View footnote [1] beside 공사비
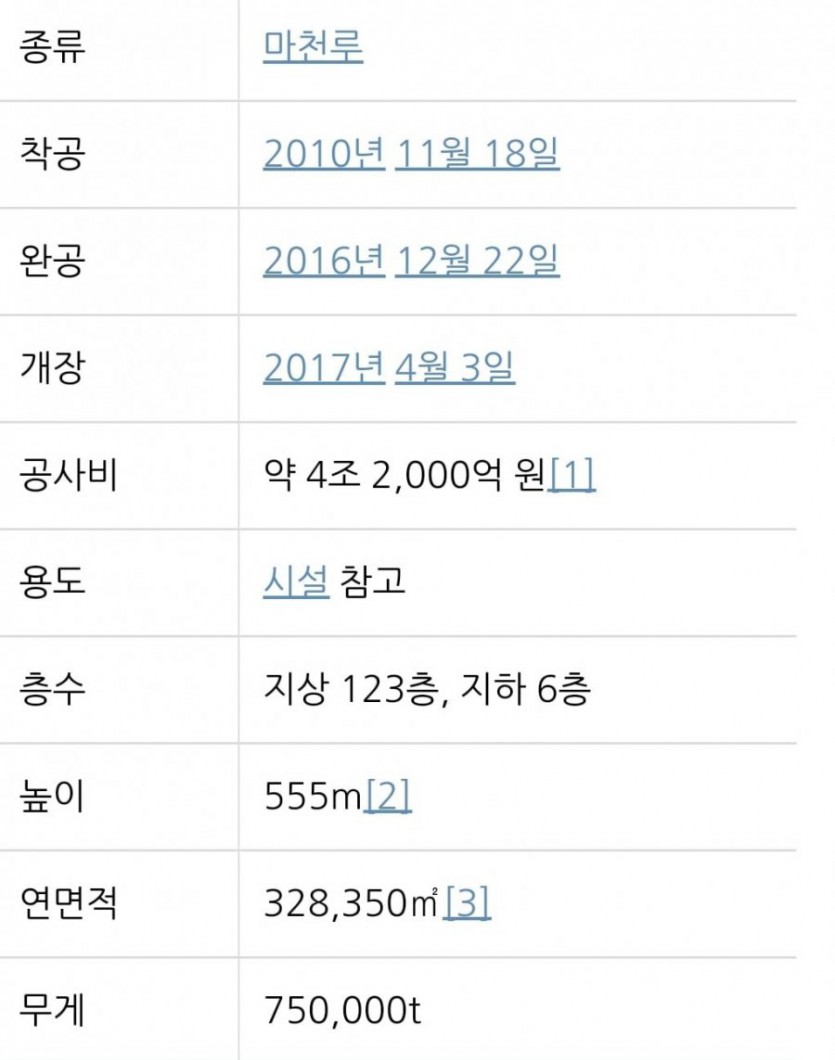Screen dimensions: 835x1060 tap(572, 476)
